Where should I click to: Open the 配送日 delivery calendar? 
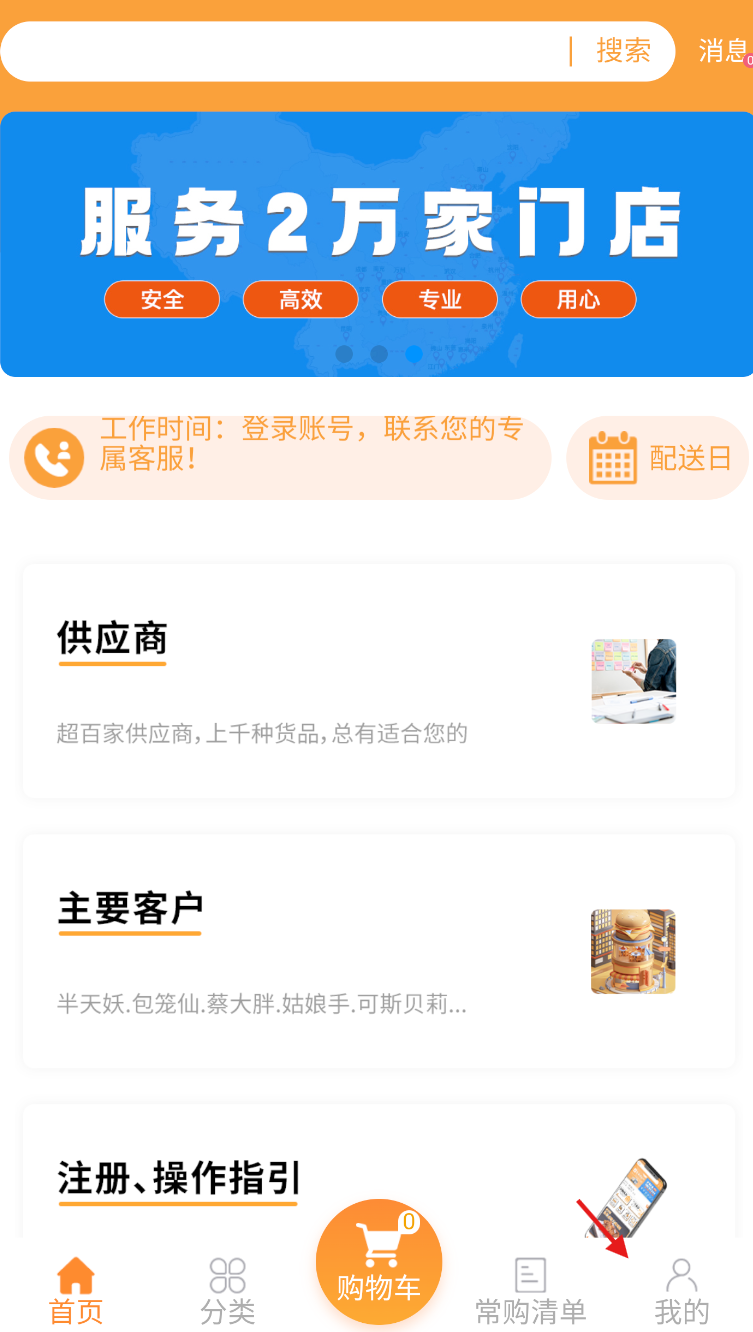tap(658, 458)
